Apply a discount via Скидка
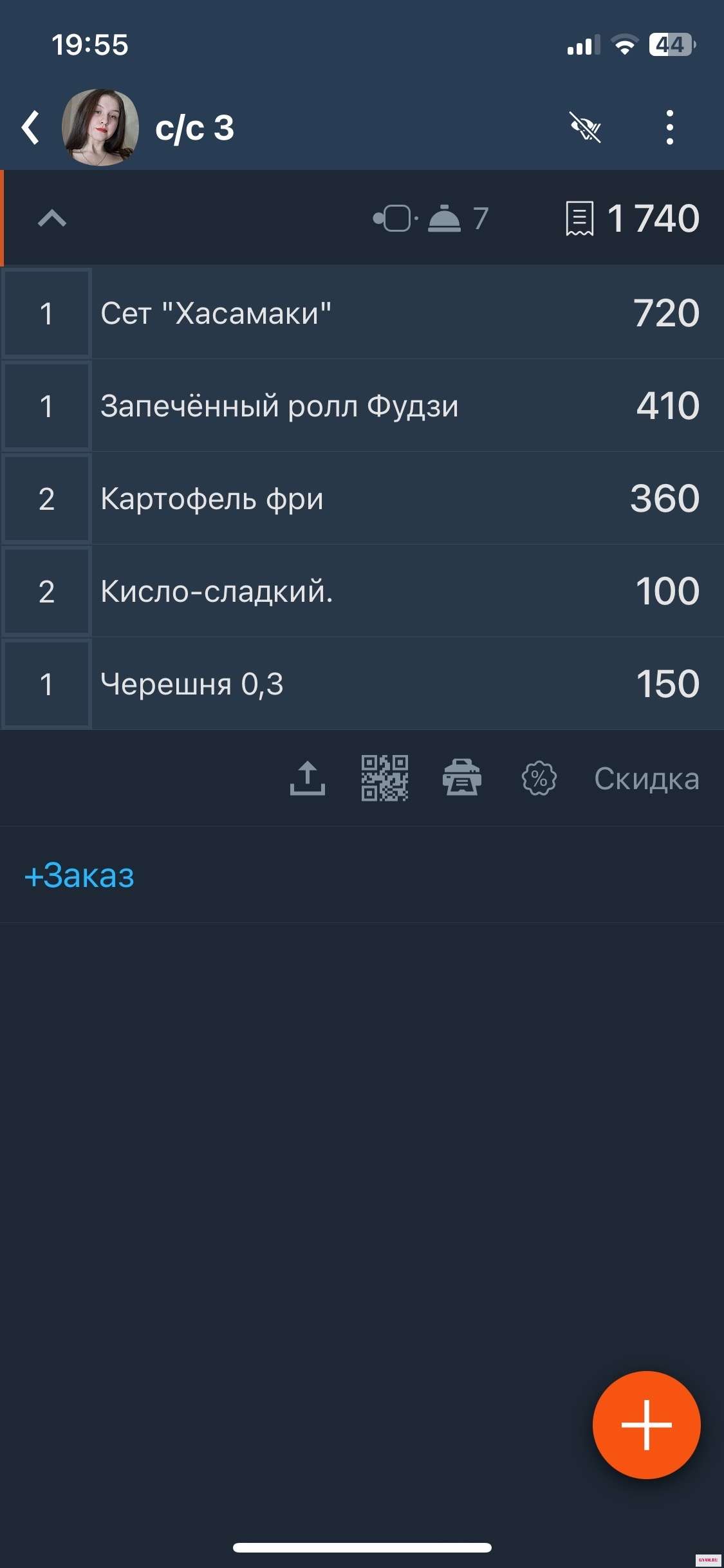The height and width of the screenshot is (1568, 724). [646, 779]
